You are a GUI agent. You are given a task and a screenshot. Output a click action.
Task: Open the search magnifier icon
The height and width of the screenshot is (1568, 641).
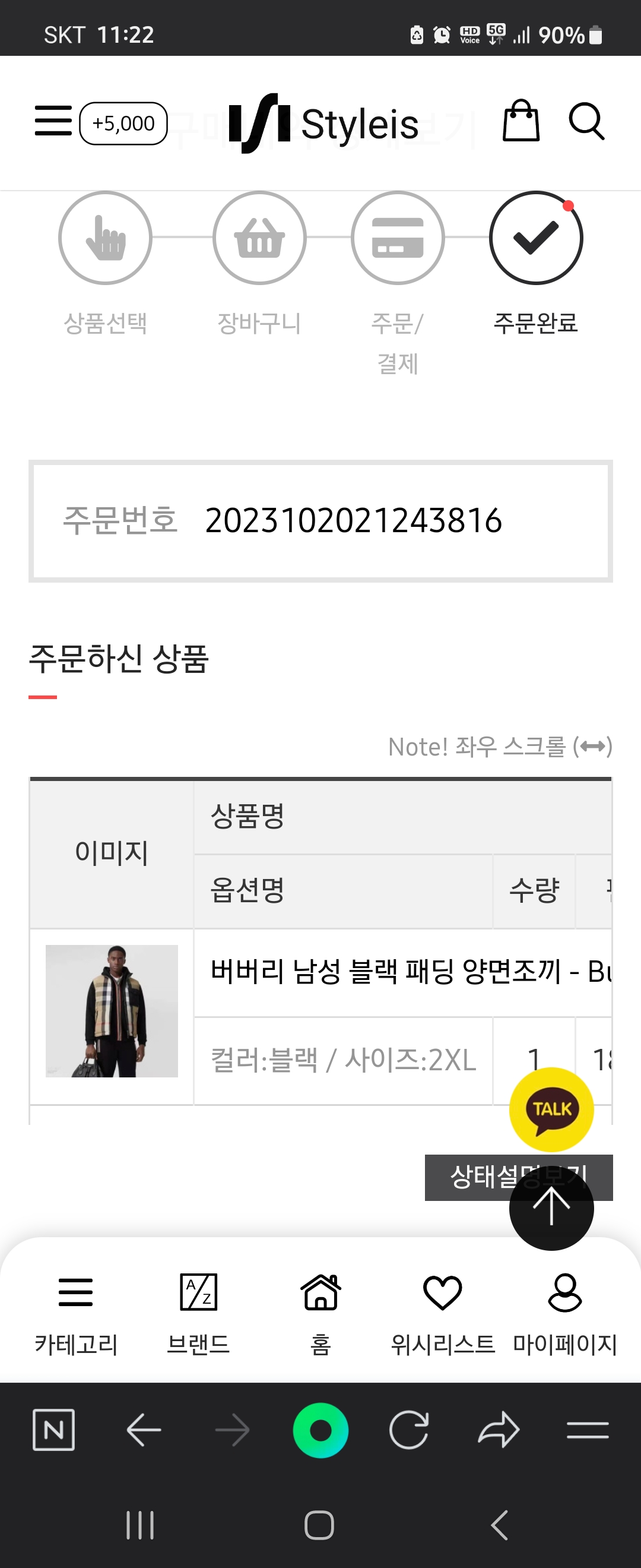pyautogui.click(x=586, y=121)
